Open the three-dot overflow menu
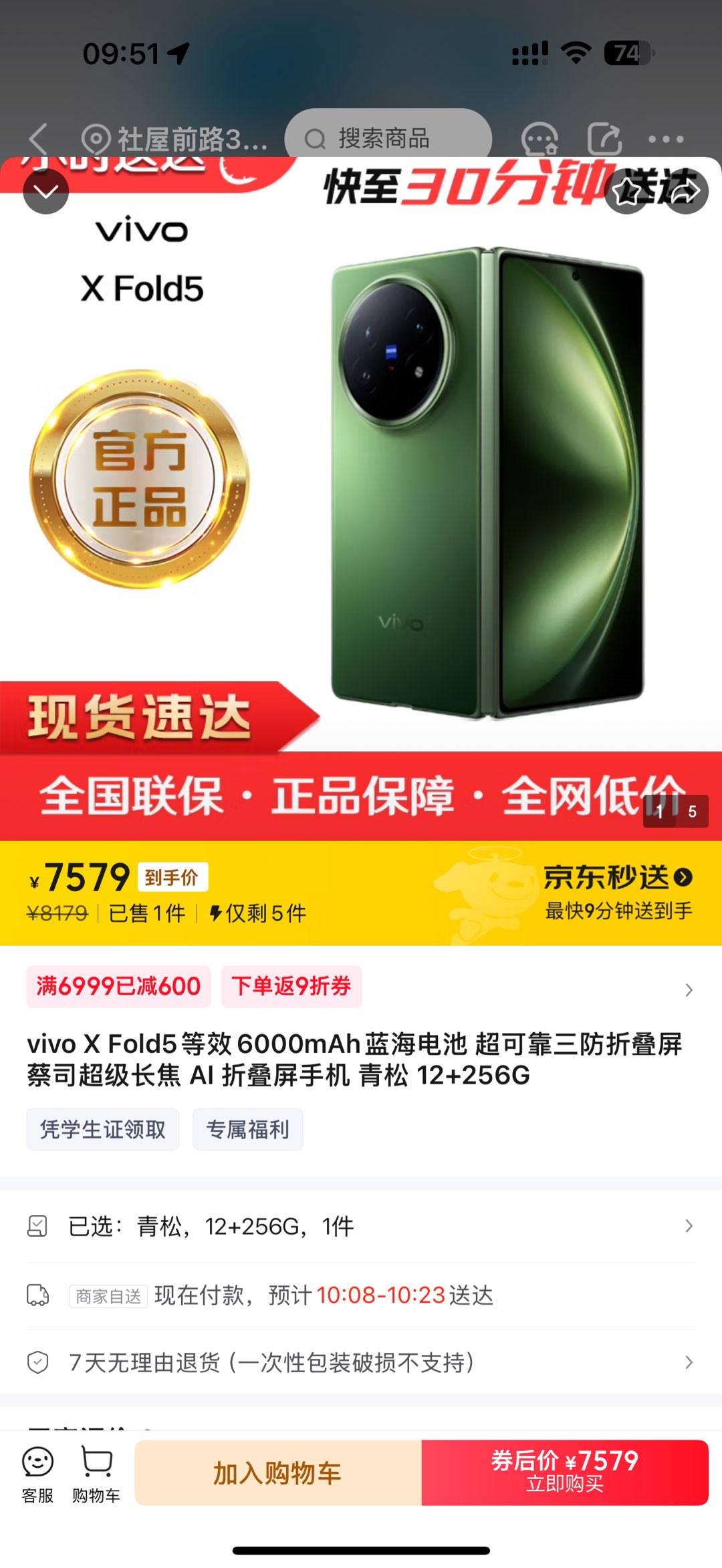Image resolution: width=722 pixels, height=1568 pixels. tap(666, 139)
